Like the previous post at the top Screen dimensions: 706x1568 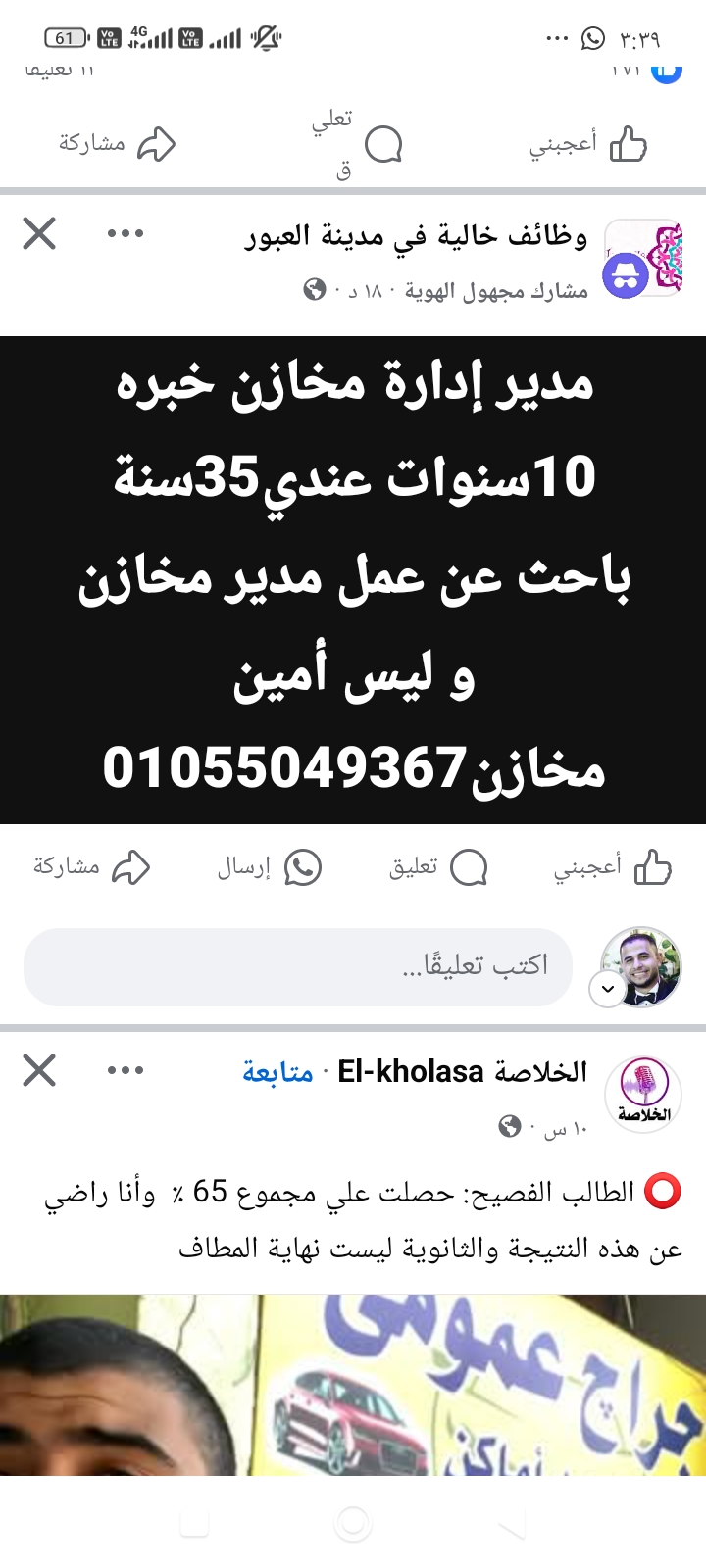[588, 145]
